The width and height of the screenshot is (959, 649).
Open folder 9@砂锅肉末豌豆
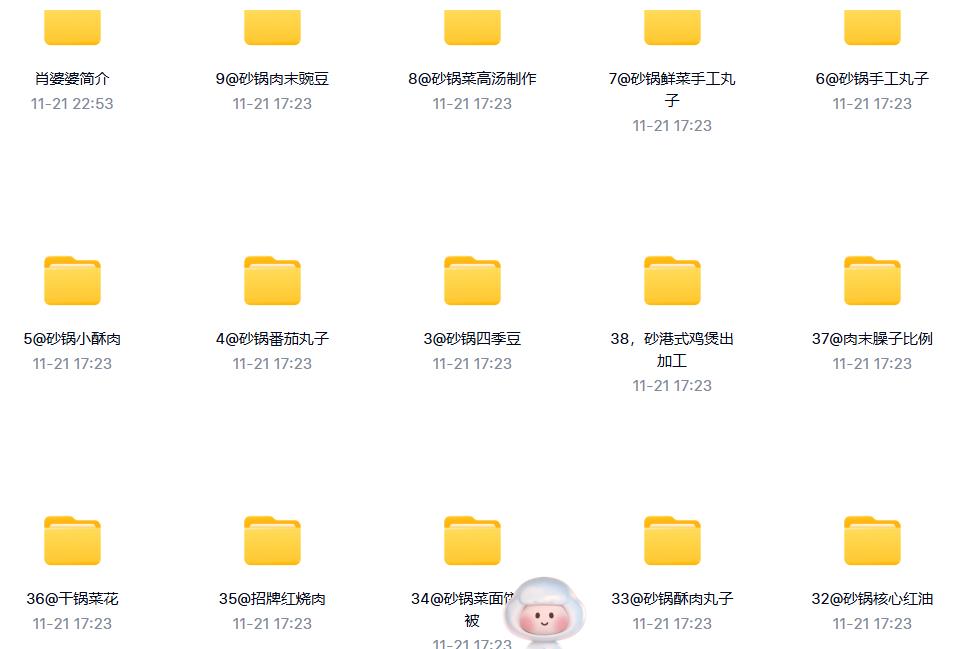(272, 28)
